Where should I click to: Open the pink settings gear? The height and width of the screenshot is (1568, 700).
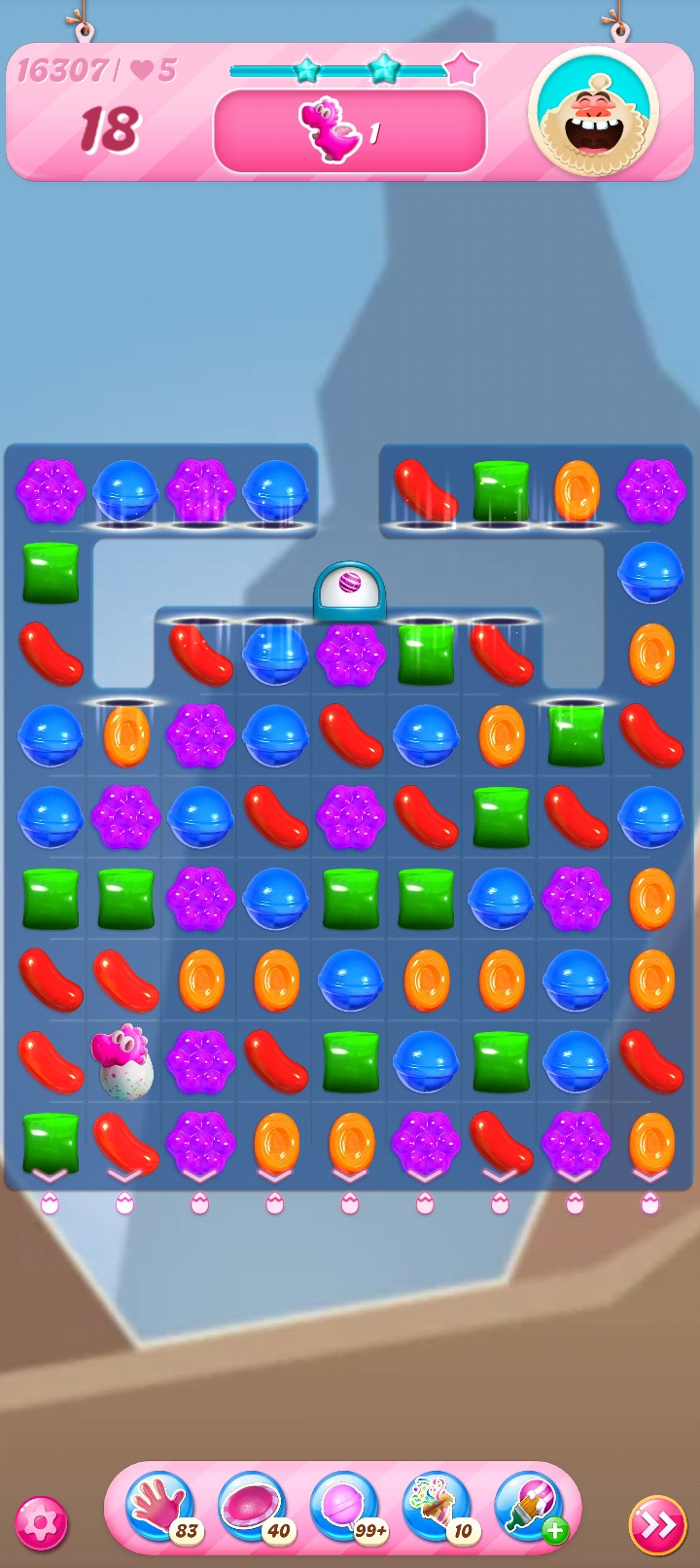point(41,1523)
